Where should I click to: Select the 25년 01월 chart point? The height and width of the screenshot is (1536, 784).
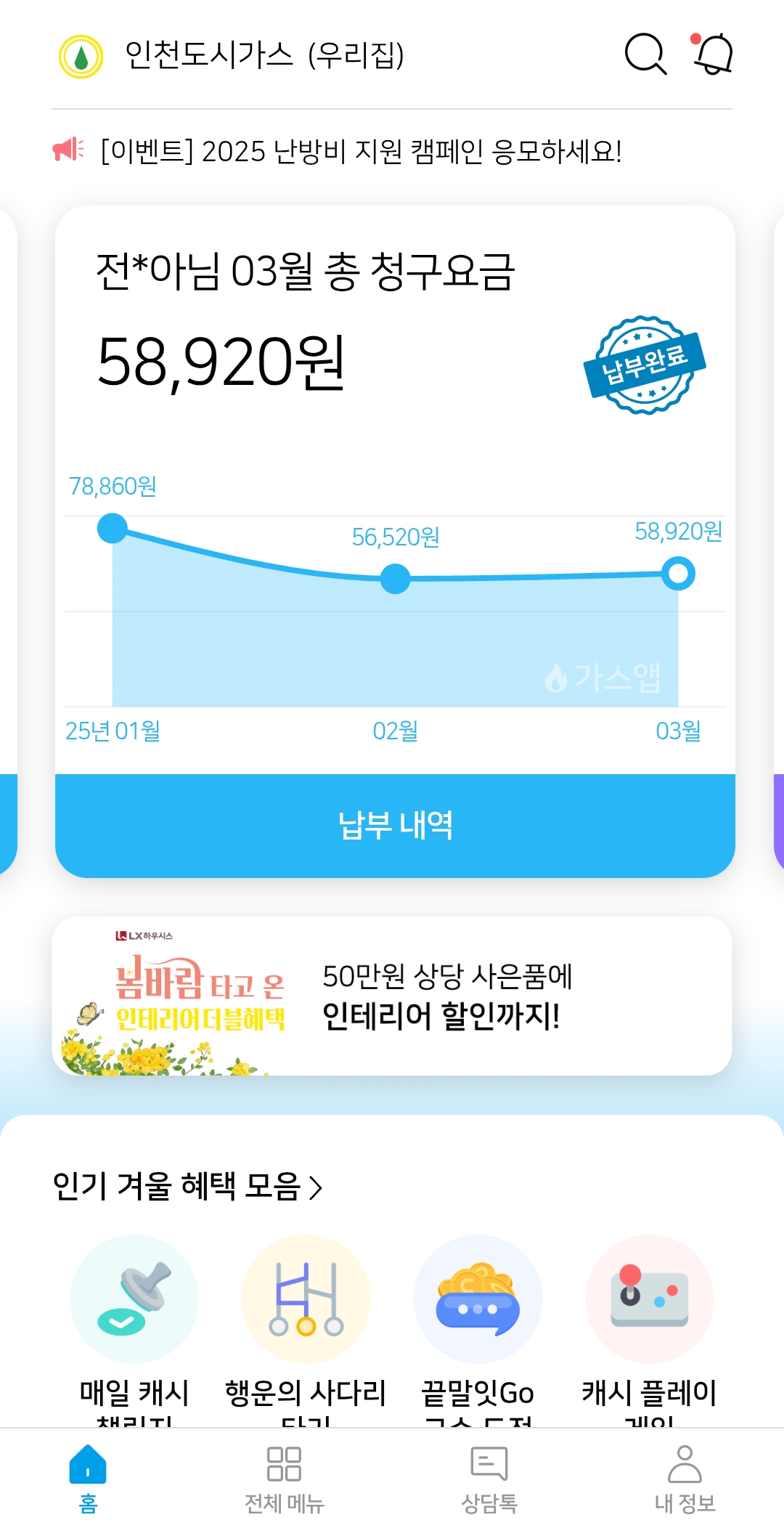[113, 528]
